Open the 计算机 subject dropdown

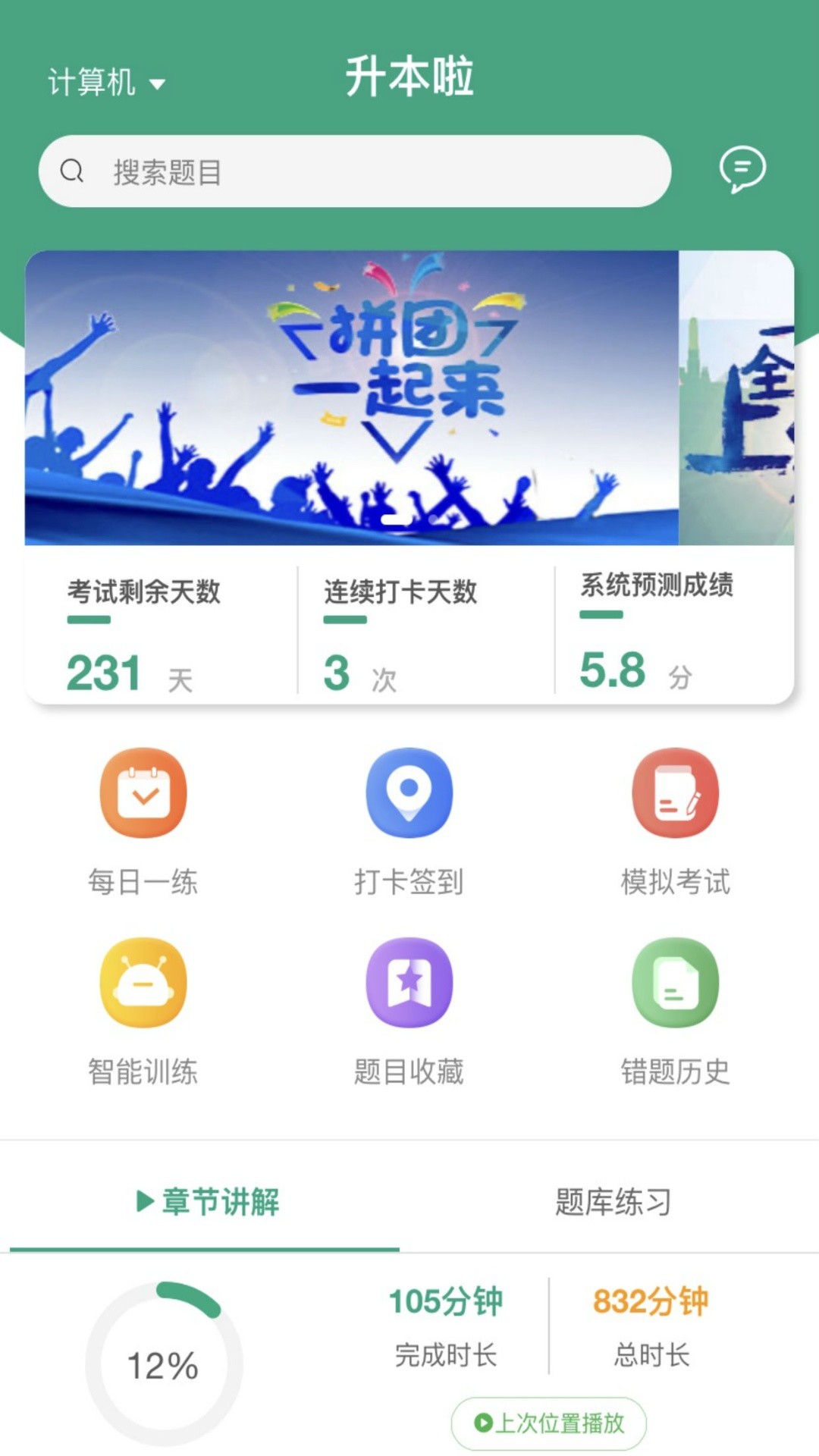click(106, 82)
